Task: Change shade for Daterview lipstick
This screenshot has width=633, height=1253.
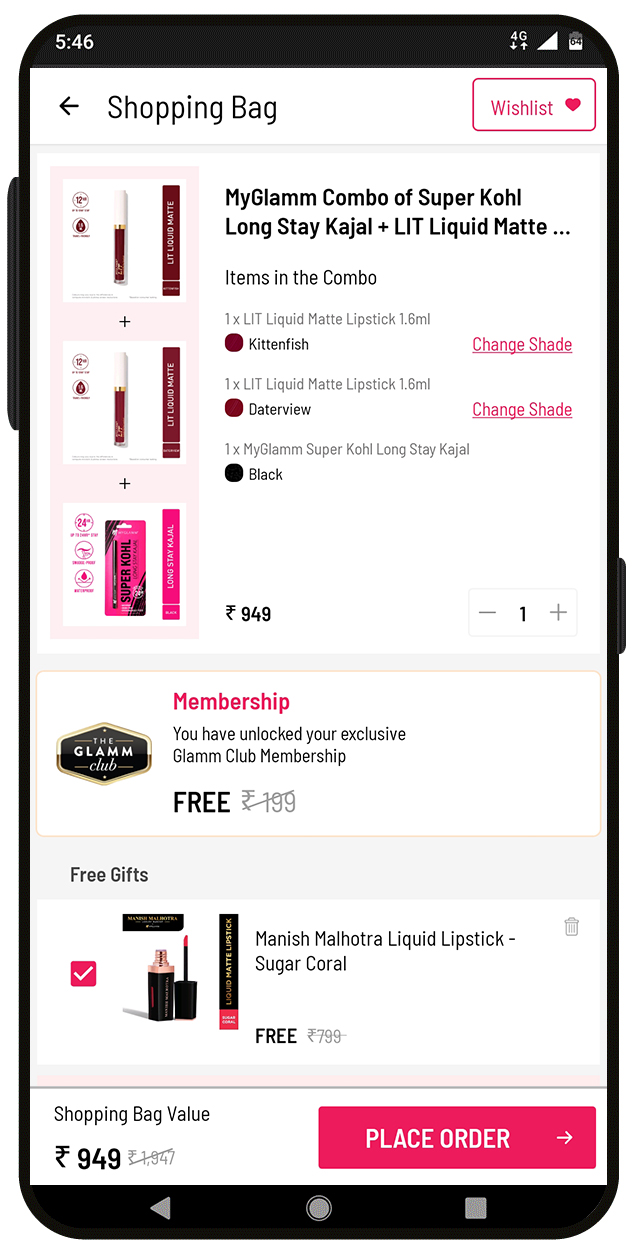Action: (x=522, y=409)
